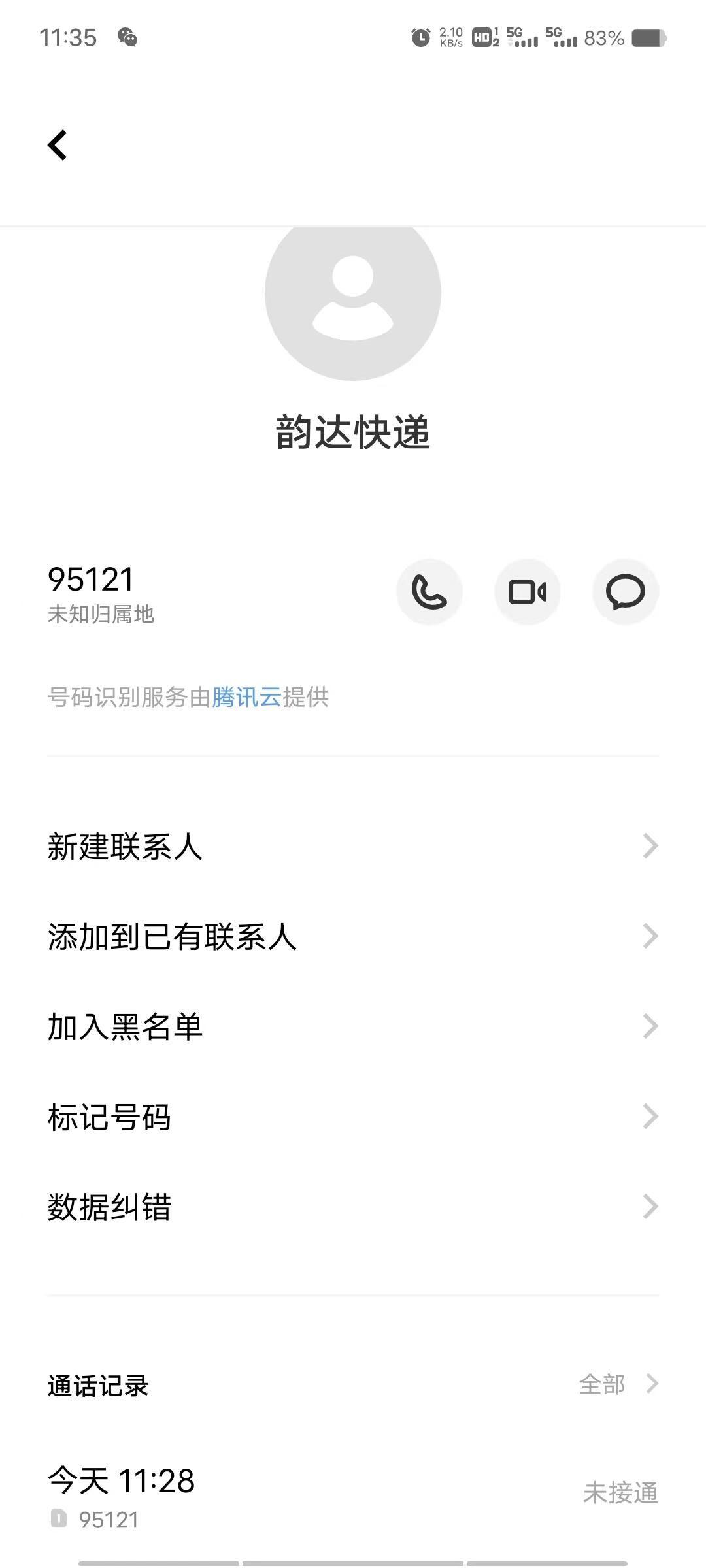Open the 标记号码 option
Image resolution: width=706 pixels, height=1568 pixels.
[x=353, y=1117]
